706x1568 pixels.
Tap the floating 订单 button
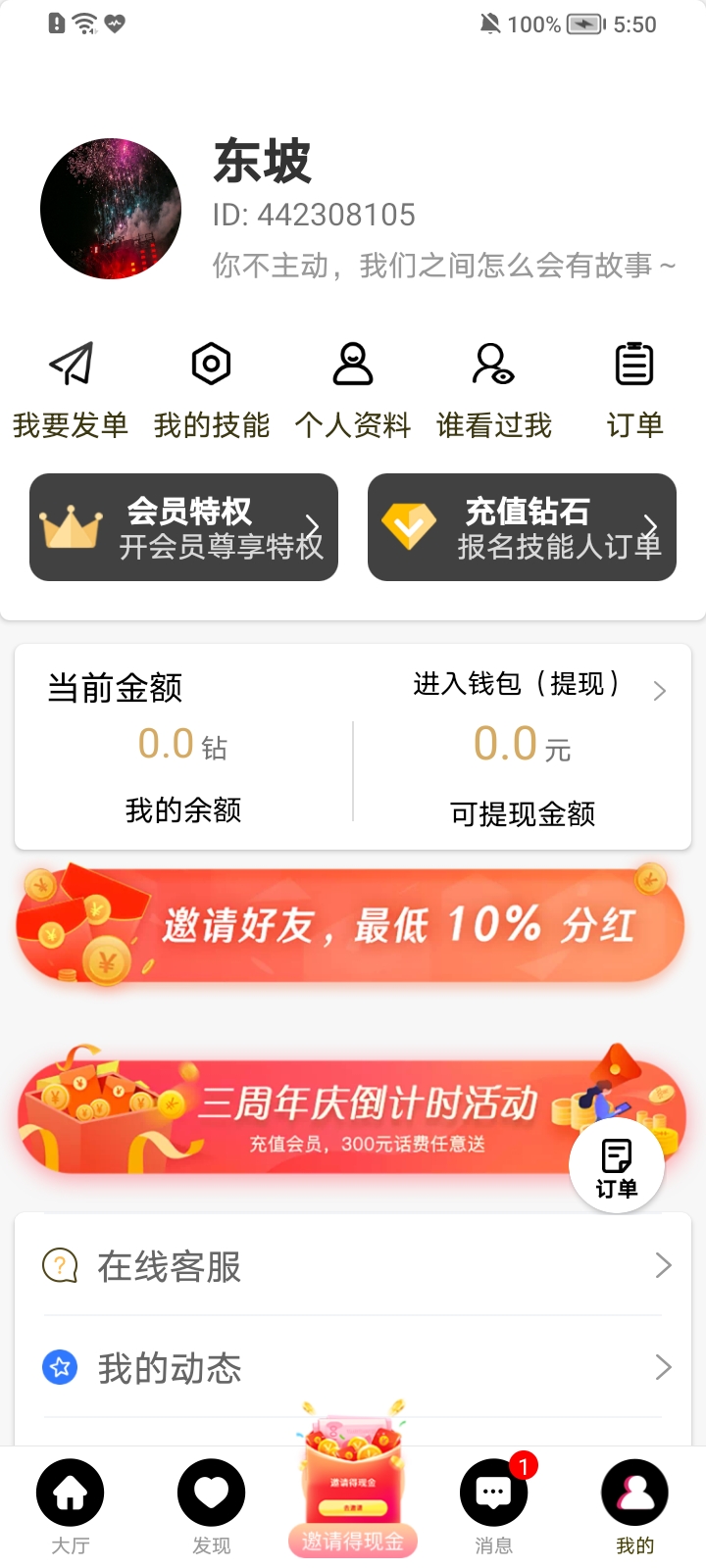(617, 1166)
